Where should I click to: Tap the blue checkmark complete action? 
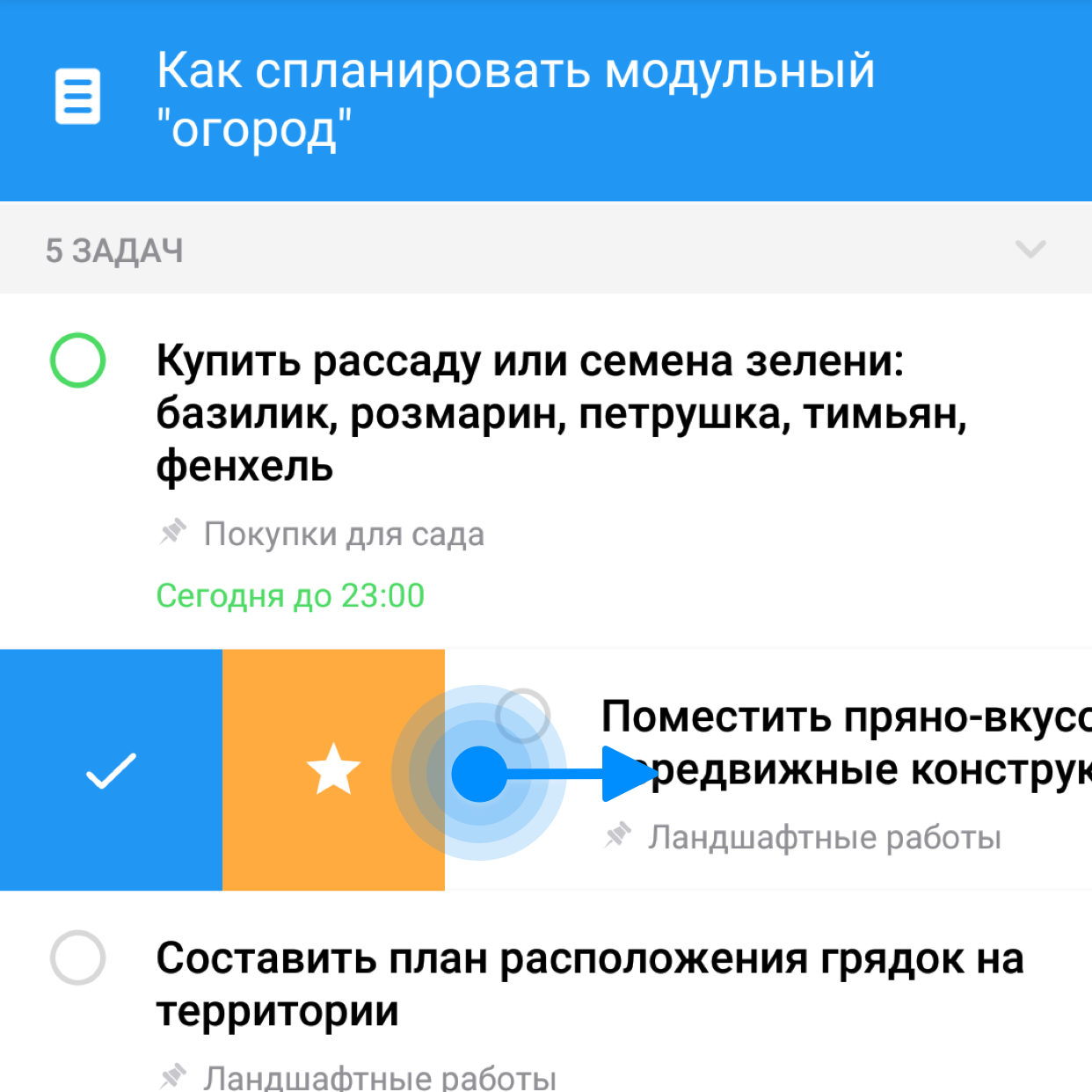tap(111, 770)
